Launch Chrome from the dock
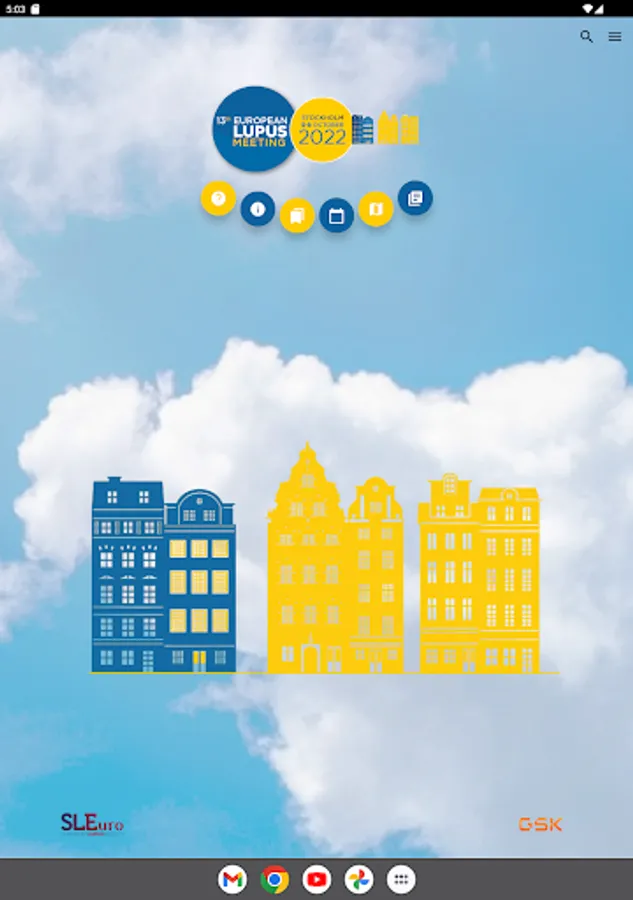Image resolution: width=633 pixels, height=900 pixels. coord(274,879)
